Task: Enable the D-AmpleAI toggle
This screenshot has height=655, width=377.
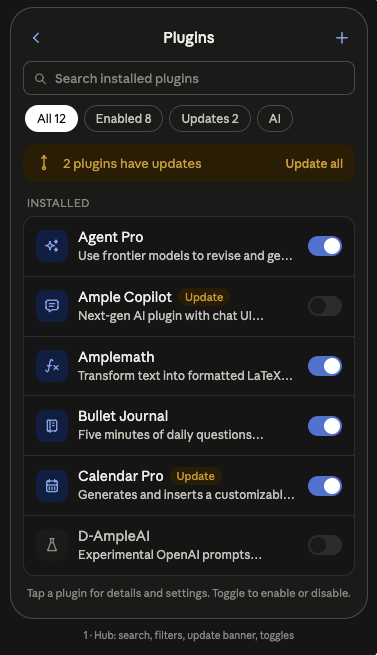Action: click(325, 545)
